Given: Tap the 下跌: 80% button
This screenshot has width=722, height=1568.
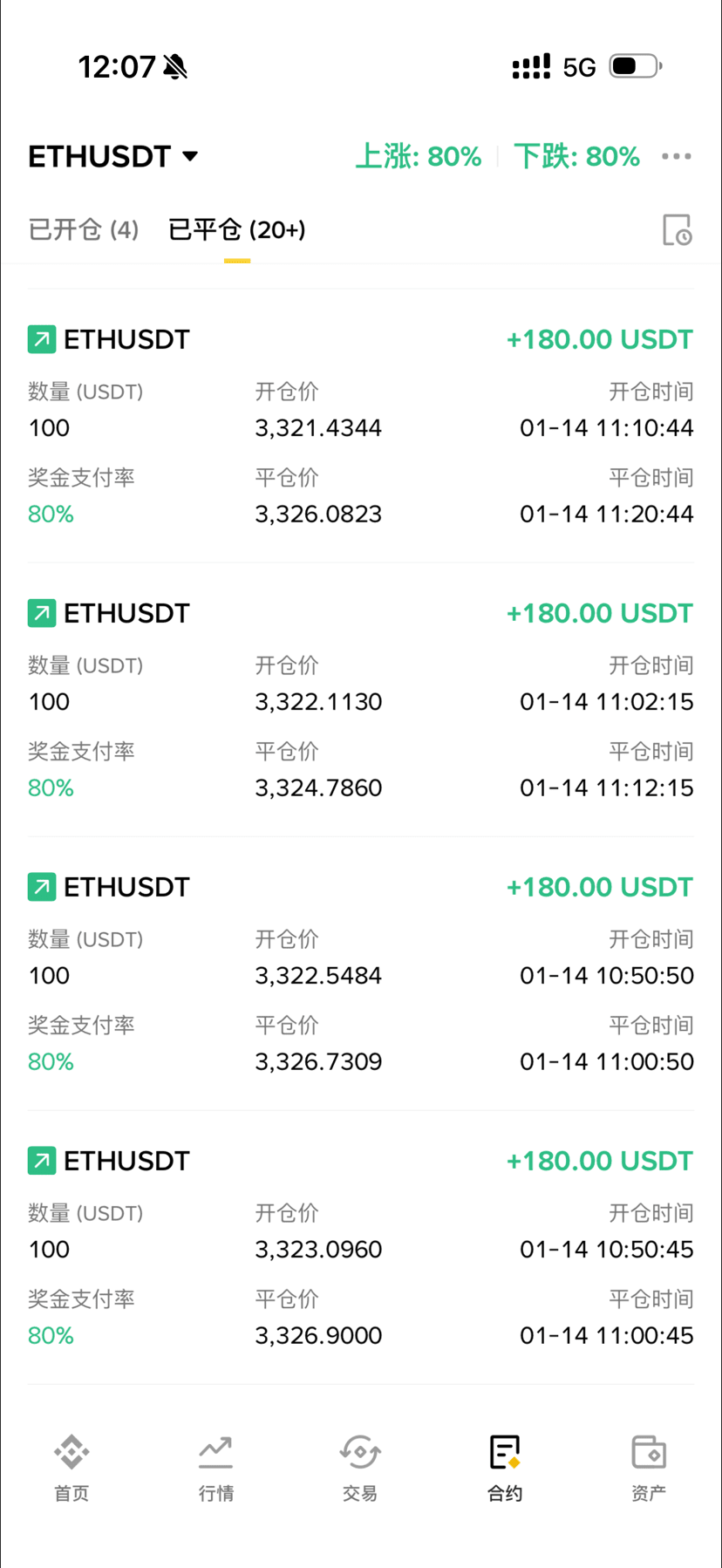Looking at the screenshot, I should point(576,157).
